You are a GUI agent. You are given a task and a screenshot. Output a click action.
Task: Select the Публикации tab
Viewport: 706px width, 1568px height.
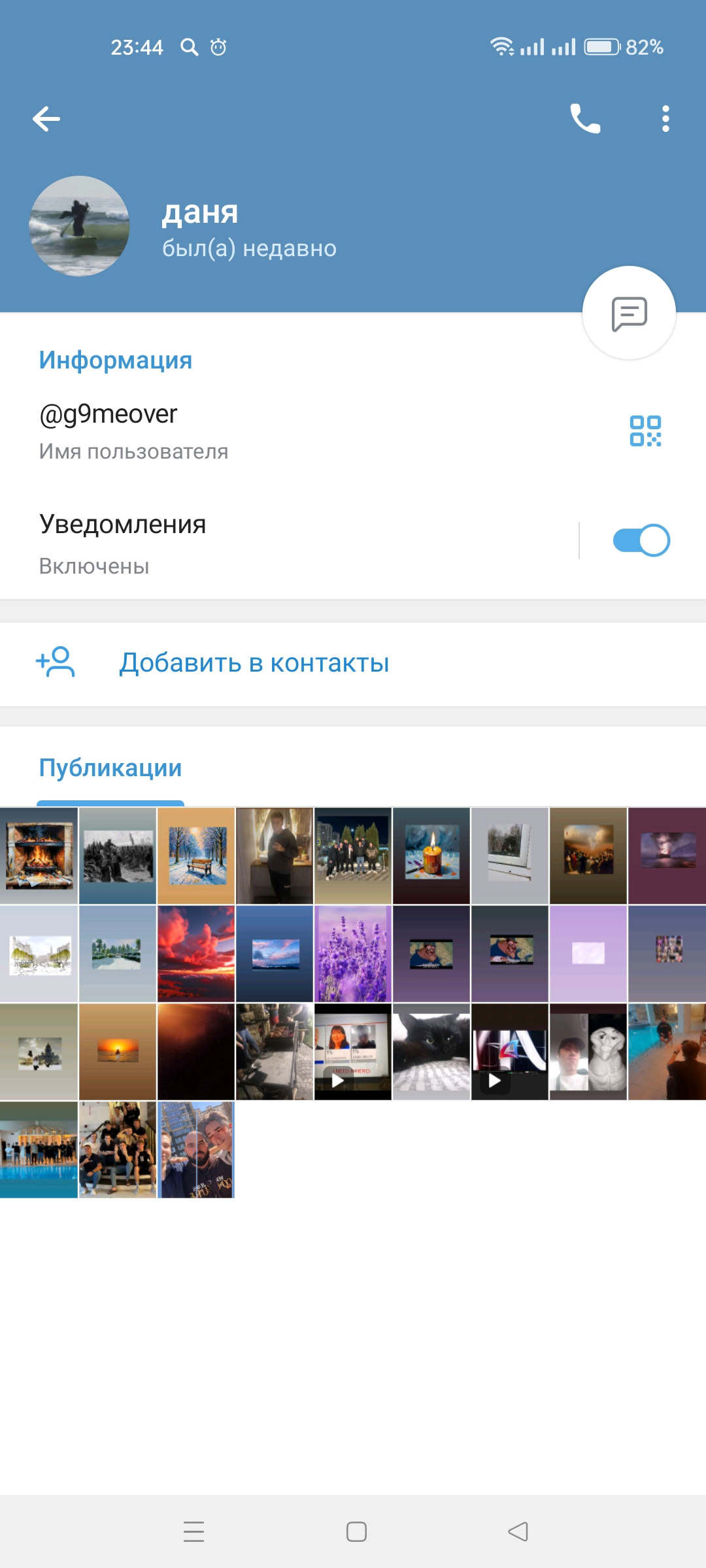110,768
